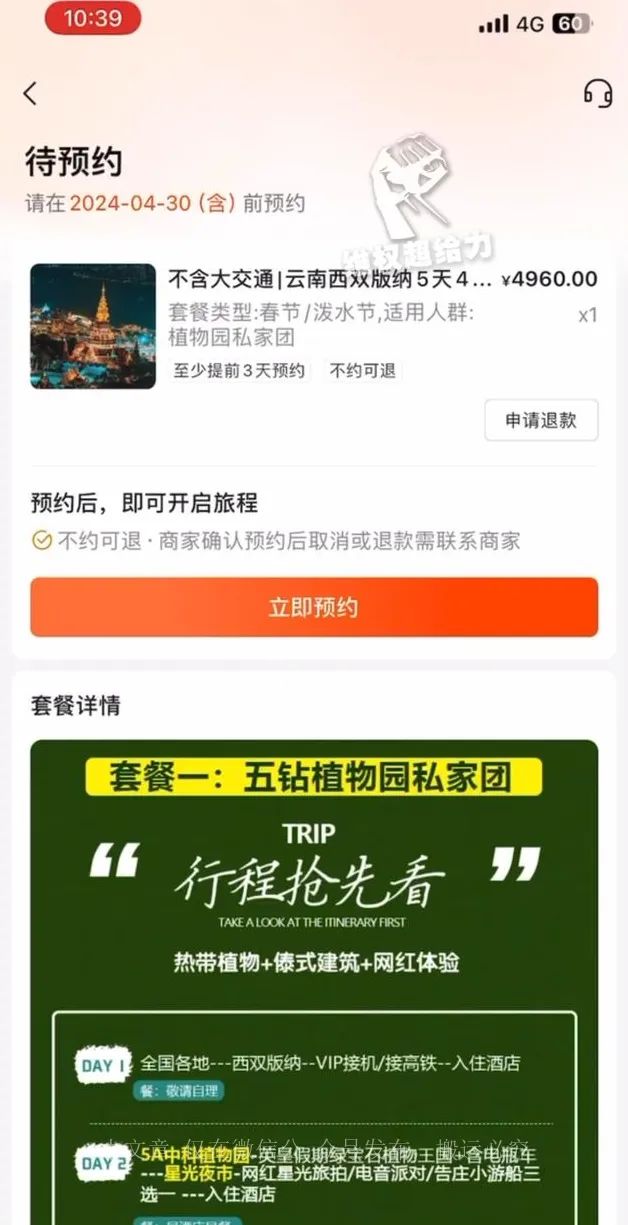Go back using the top-left arrow
This screenshot has height=1225, width=628.
[x=30, y=93]
